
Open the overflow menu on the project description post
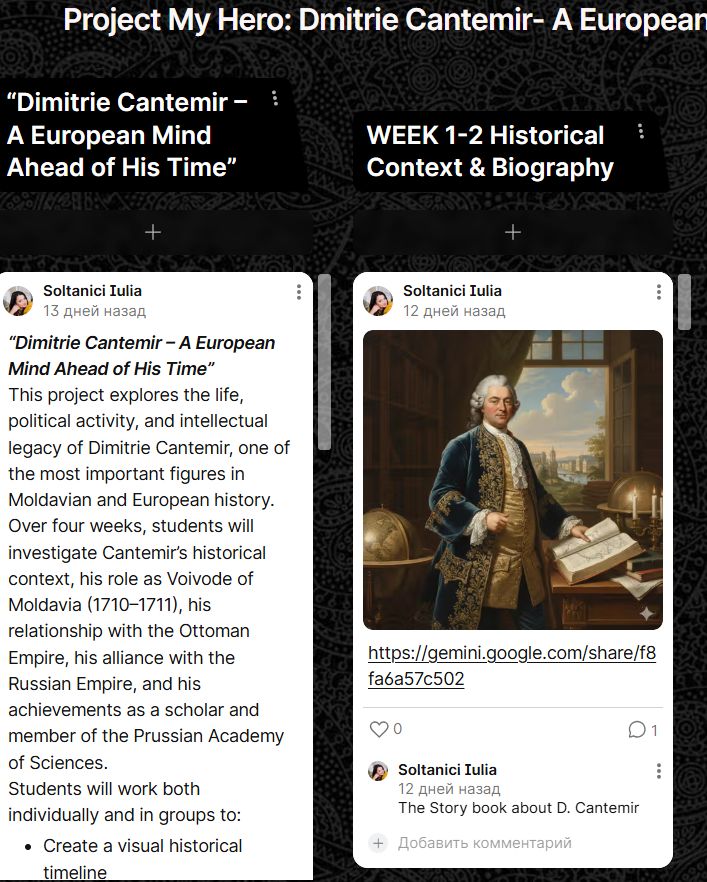[x=298, y=292]
